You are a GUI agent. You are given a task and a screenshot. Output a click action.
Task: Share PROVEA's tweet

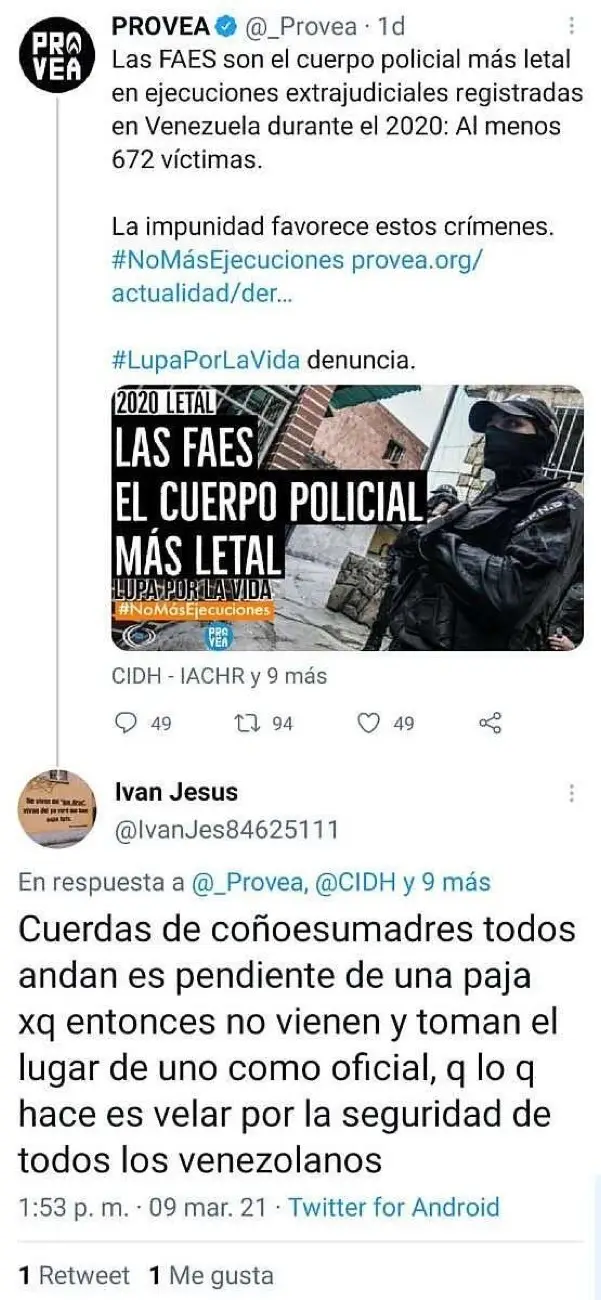coord(490,723)
